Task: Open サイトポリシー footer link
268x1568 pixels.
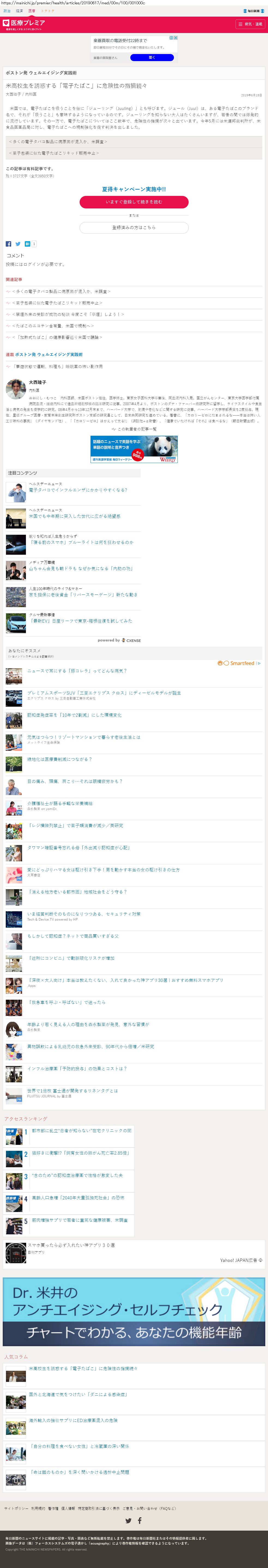Action: (x=16, y=1508)
